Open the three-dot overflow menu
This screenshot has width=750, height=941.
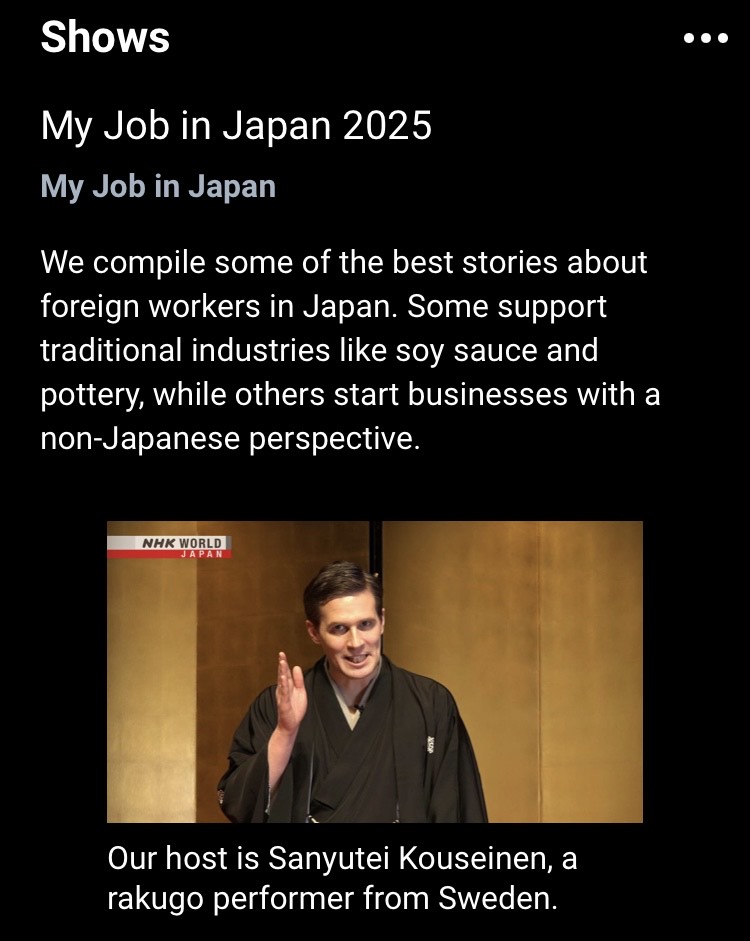(705, 38)
